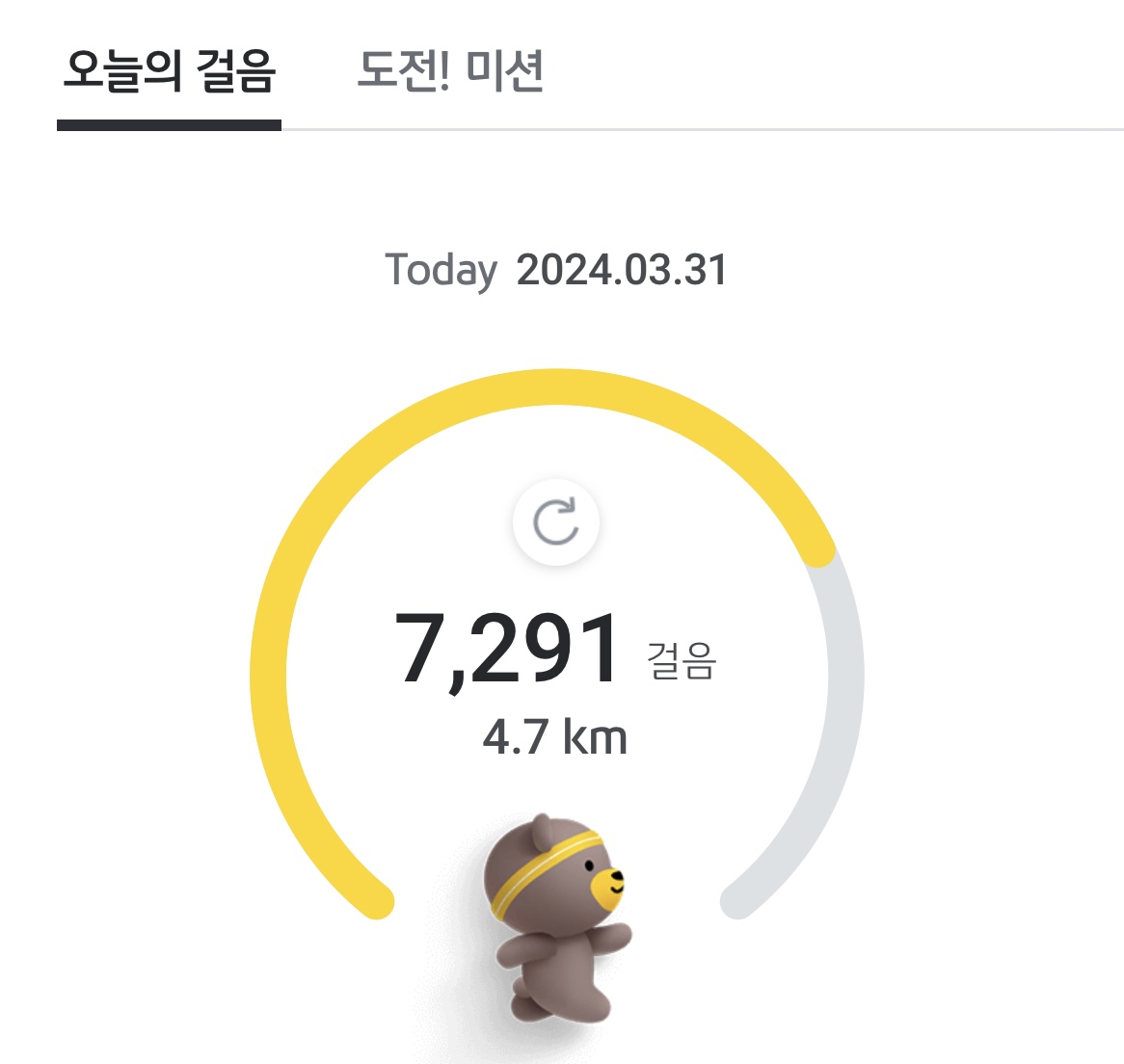Select the 오늘의 걸음 tab

[x=170, y=70]
